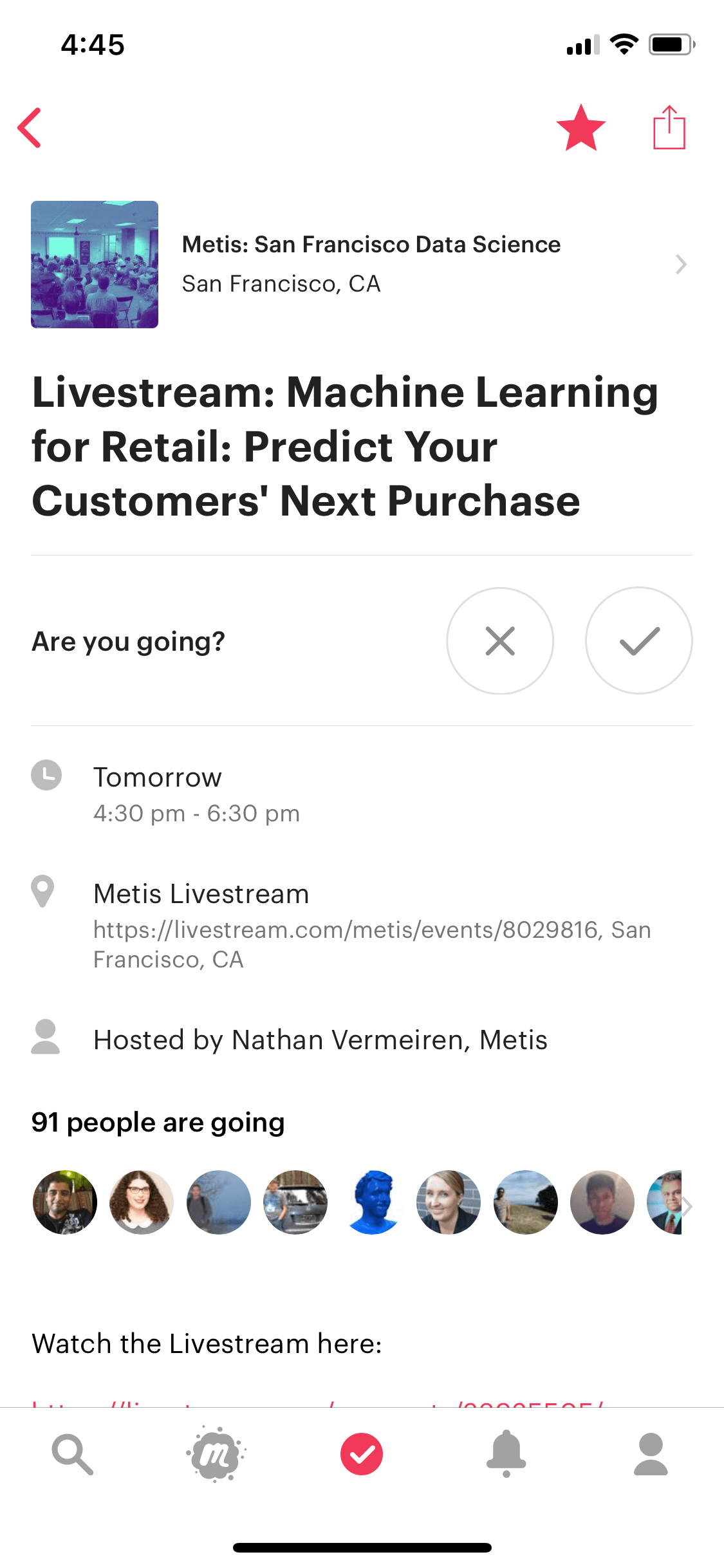
Task: Go back using the red arrow
Action: [30, 127]
